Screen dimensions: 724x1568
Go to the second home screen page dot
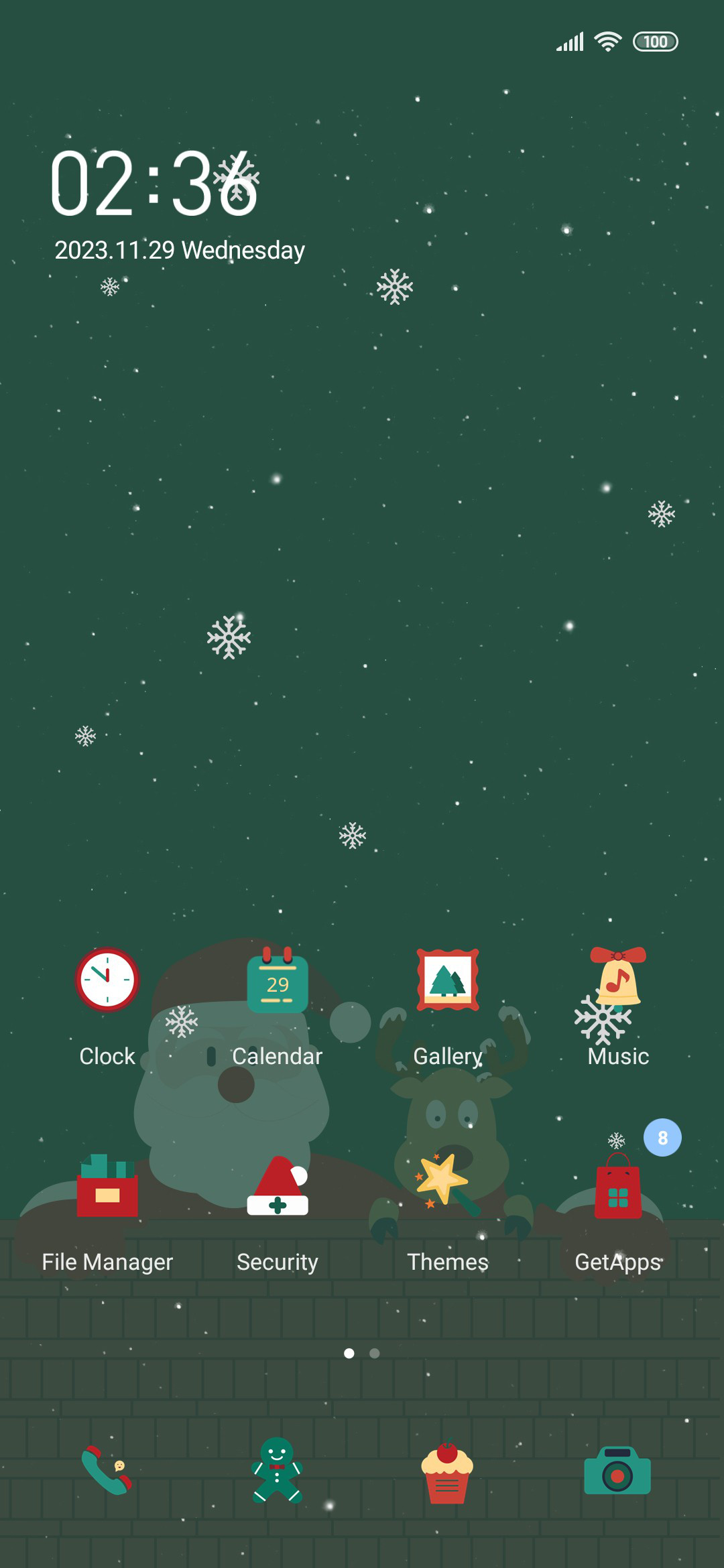pyautogui.click(x=375, y=1354)
